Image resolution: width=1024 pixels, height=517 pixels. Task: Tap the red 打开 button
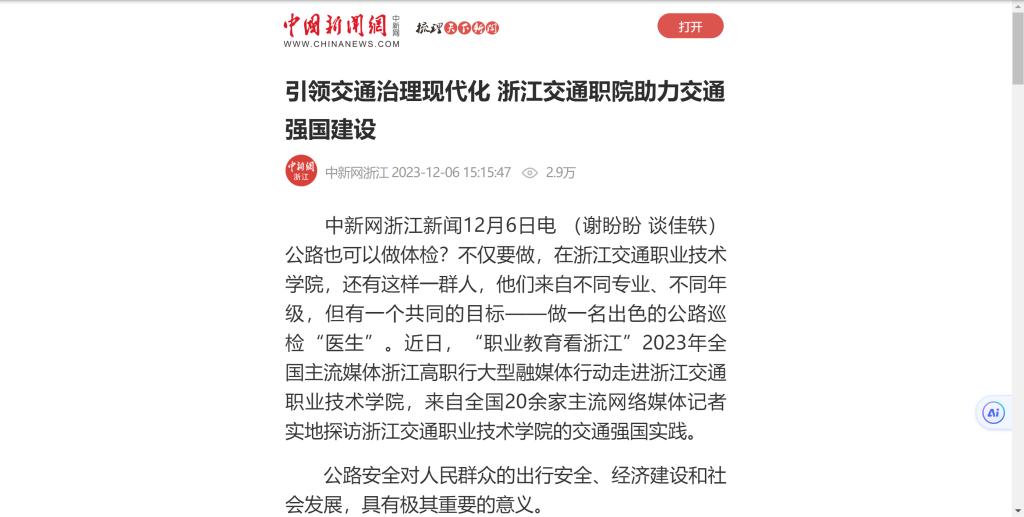[x=690, y=27]
